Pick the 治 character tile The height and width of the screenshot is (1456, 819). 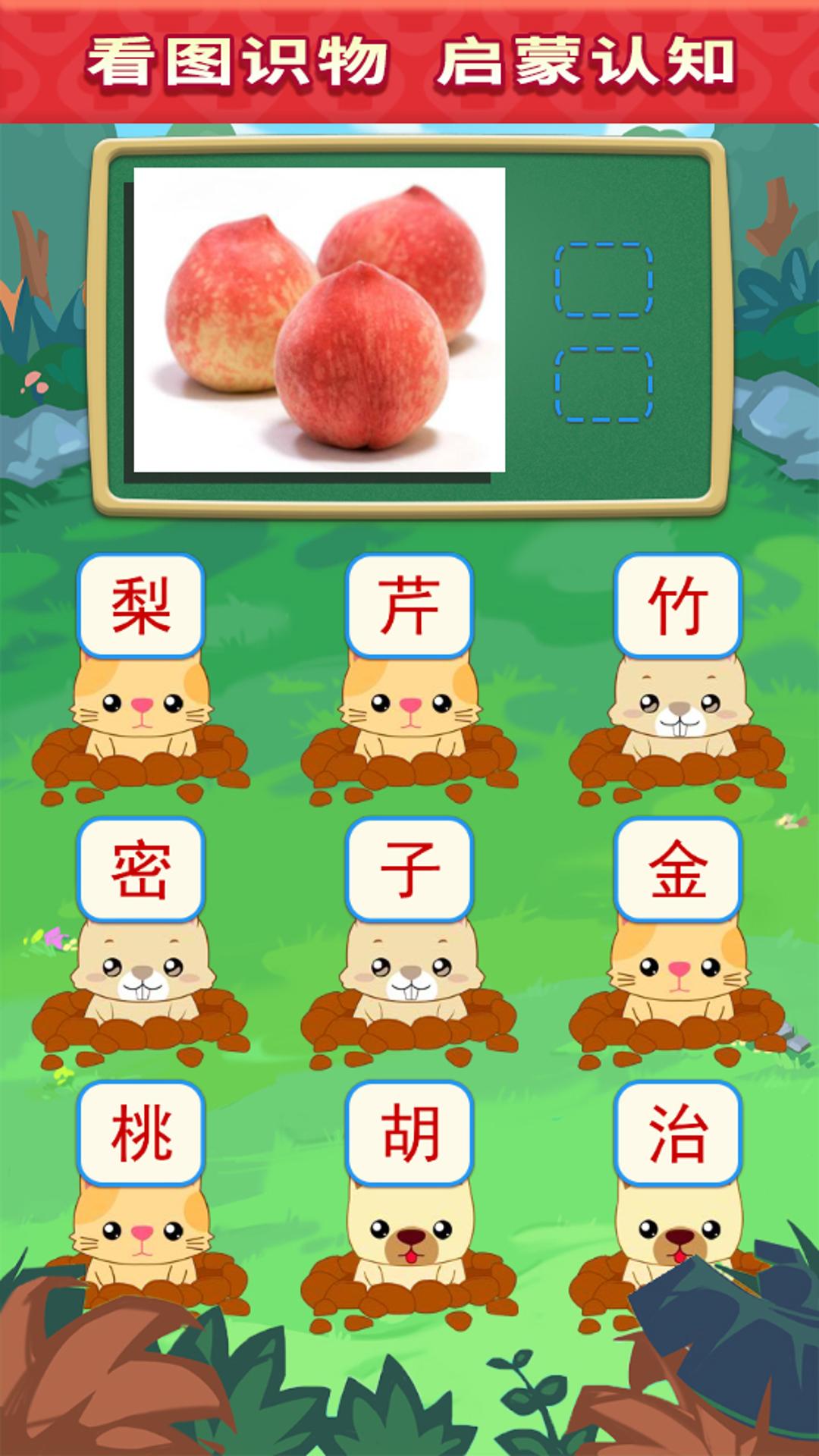(x=678, y=1133)
